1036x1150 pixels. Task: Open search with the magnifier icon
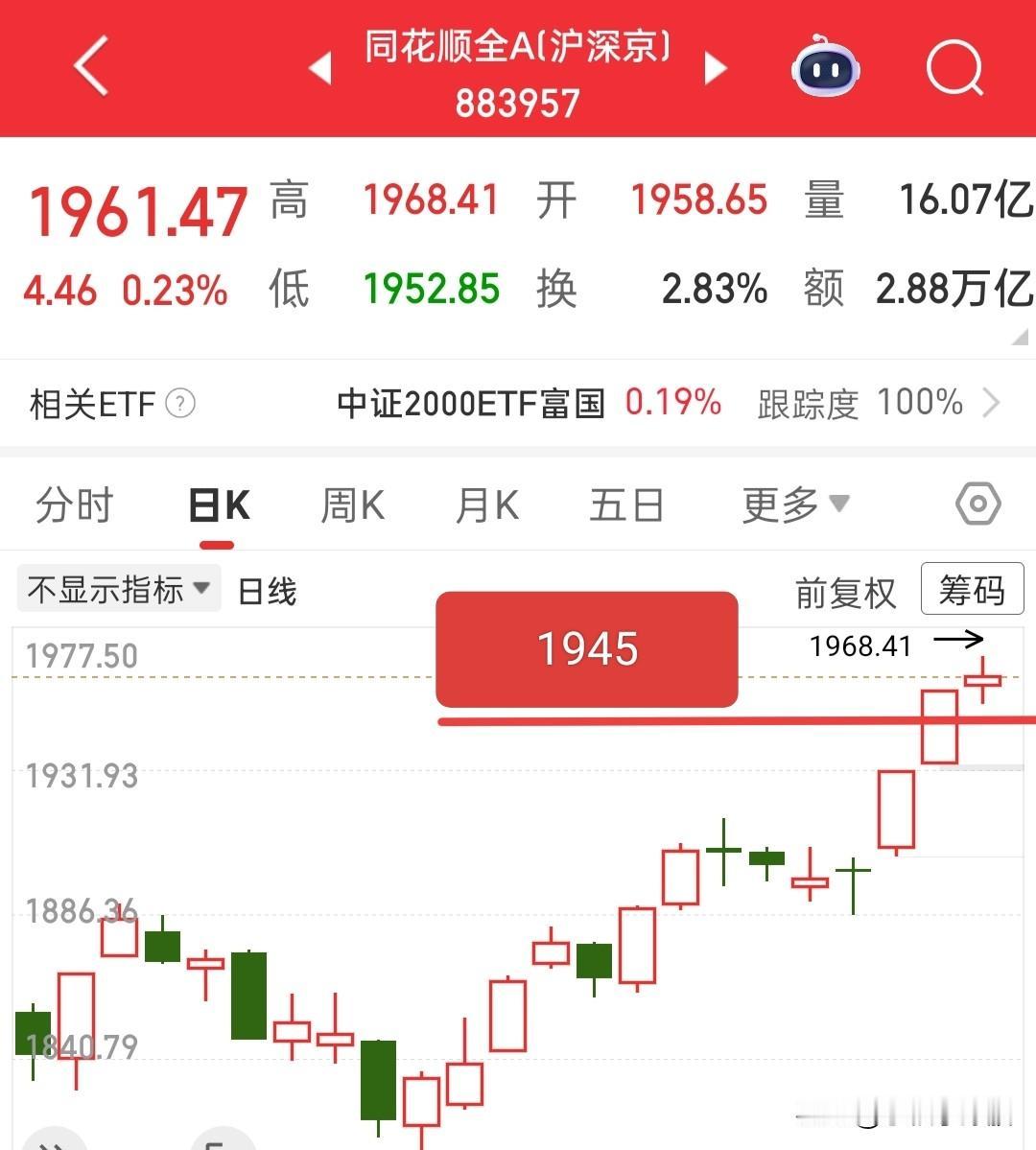point(954,69)
